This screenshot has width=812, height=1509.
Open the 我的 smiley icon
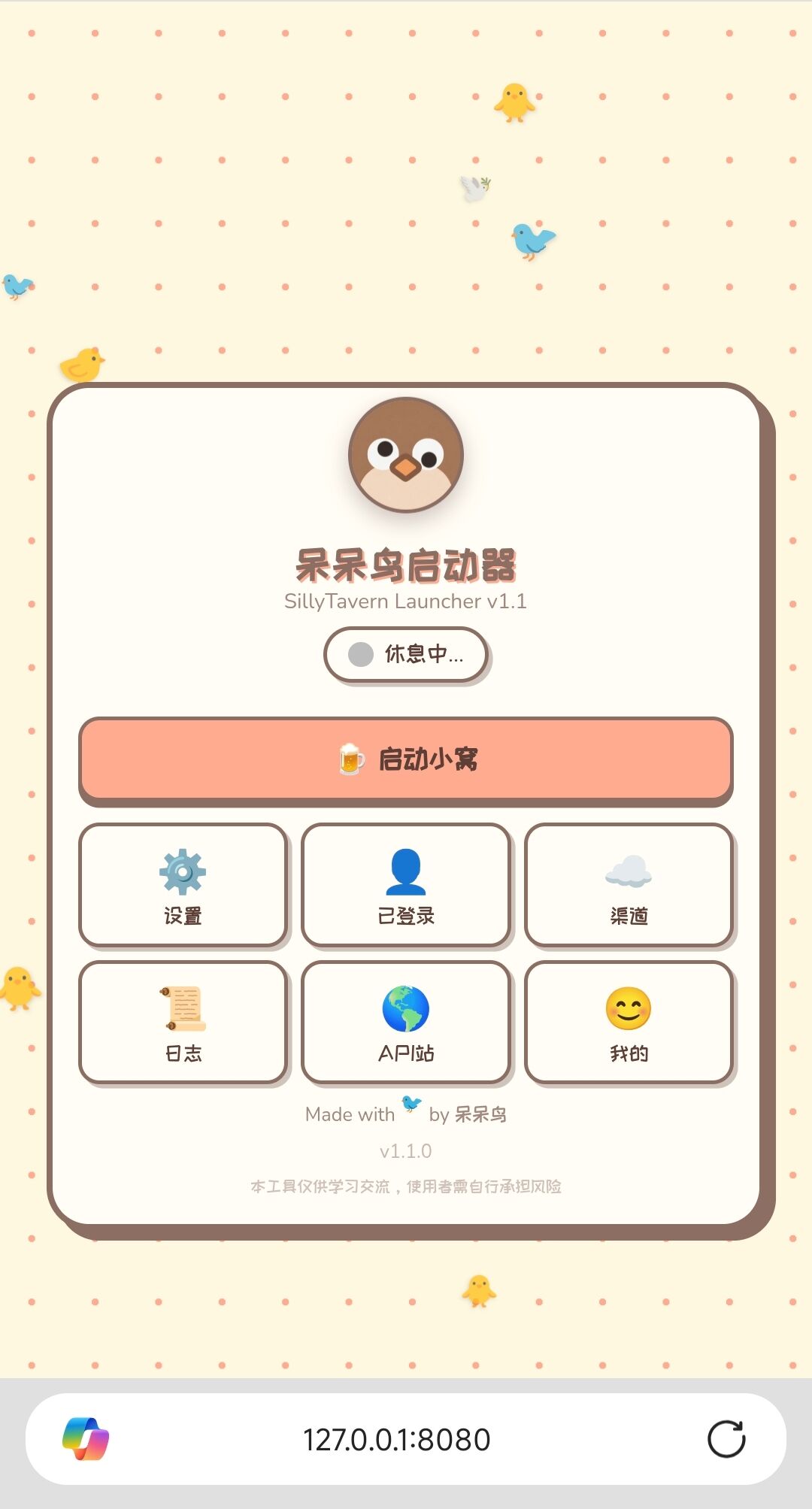coord(629,1010)
